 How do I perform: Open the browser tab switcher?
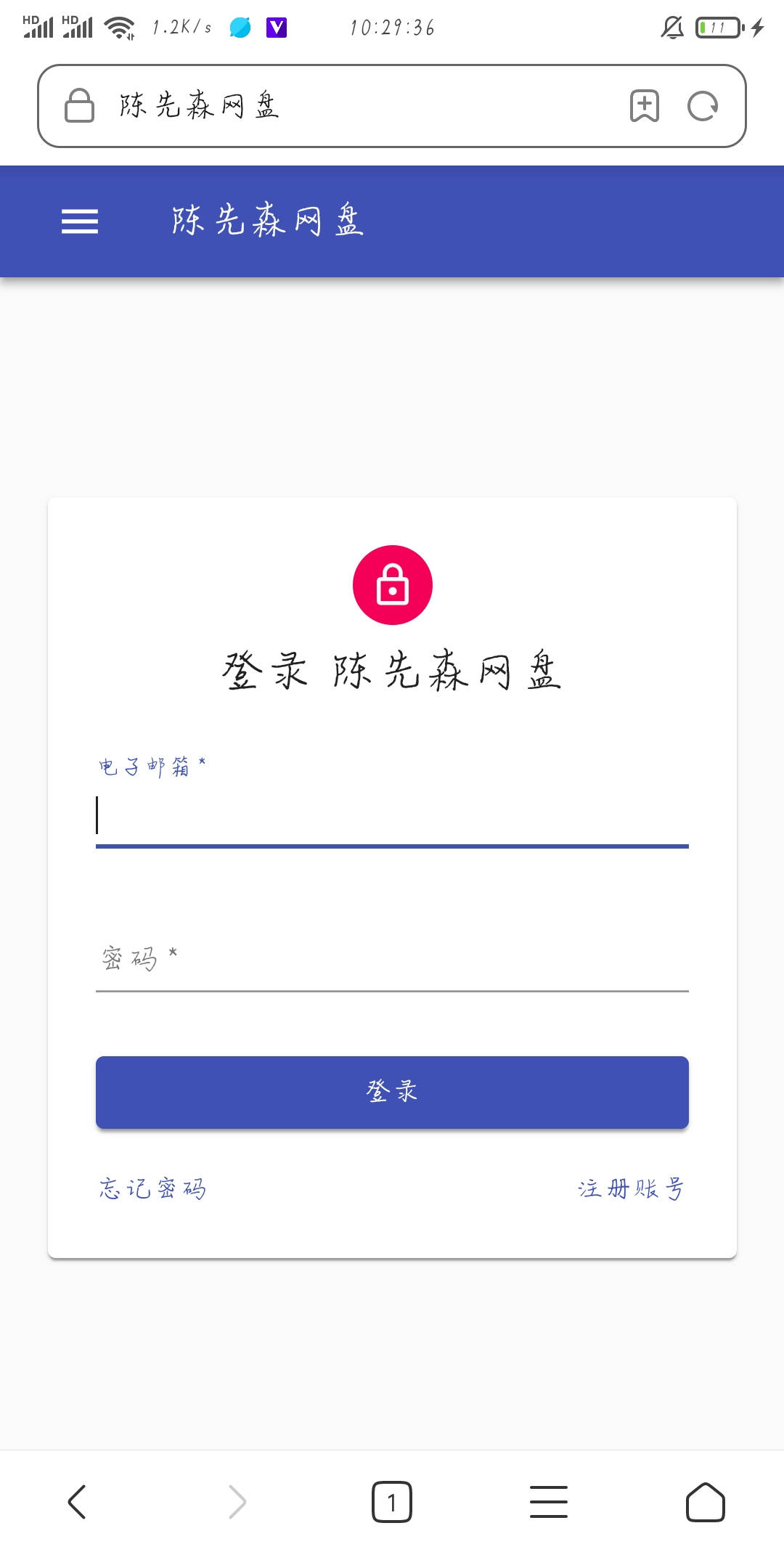pos(392,1501)
